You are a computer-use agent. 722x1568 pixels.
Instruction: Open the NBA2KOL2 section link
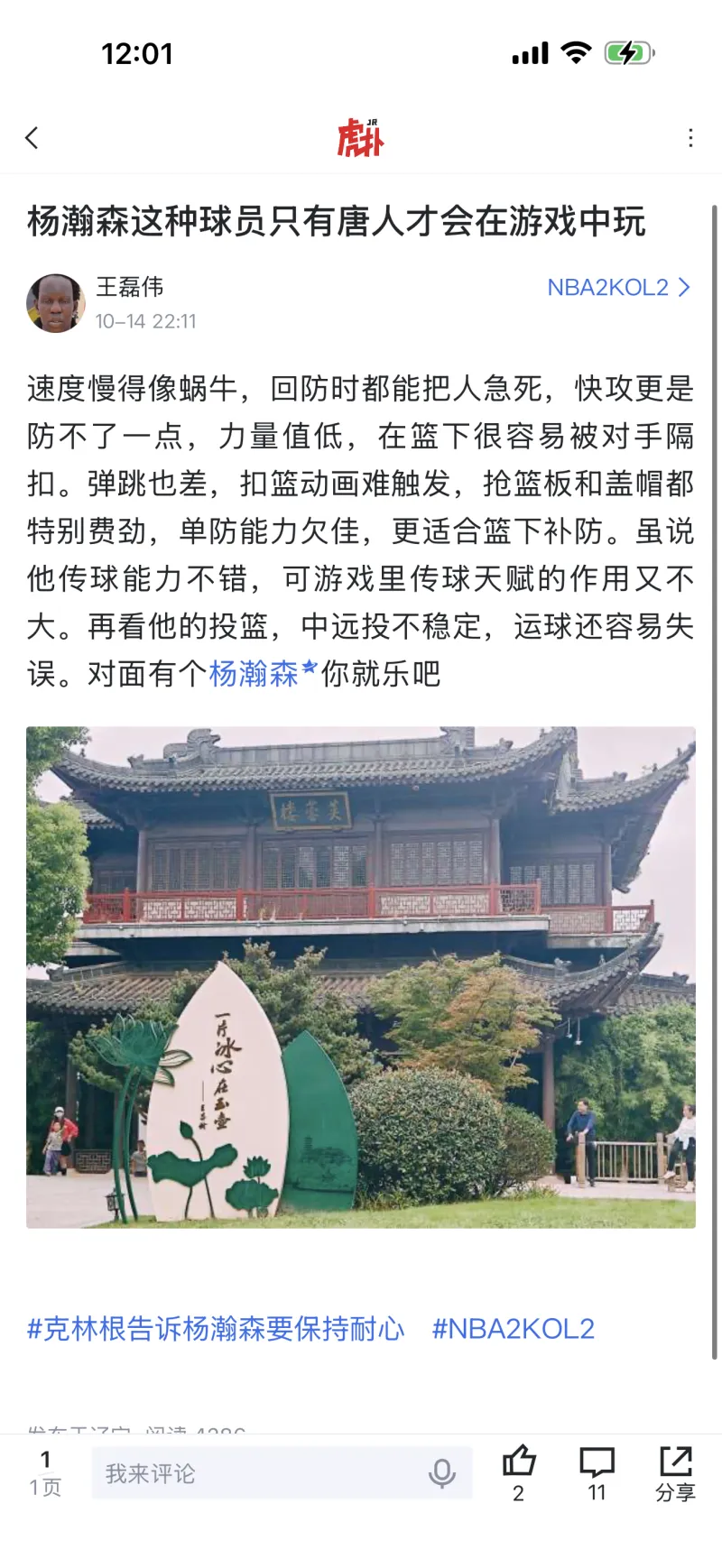click(x=618, y=288)
